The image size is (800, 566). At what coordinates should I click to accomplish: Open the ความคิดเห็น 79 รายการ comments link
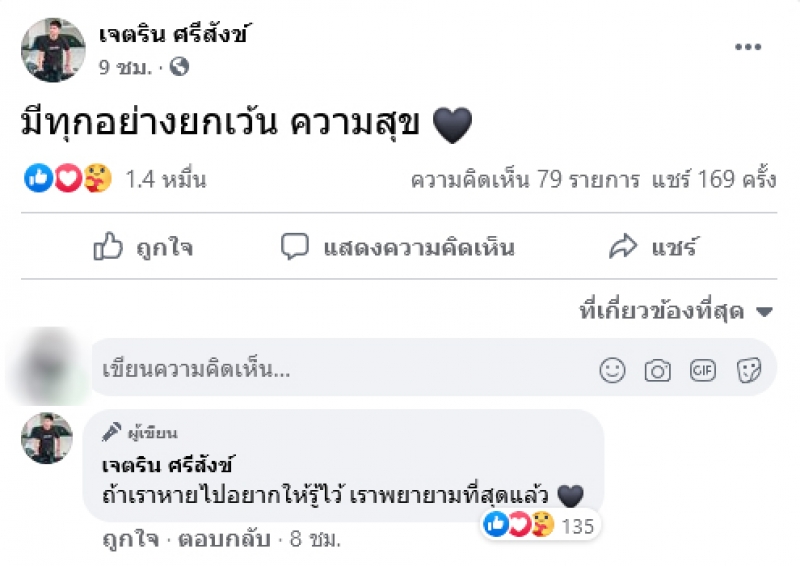click(x=497, y=180)
